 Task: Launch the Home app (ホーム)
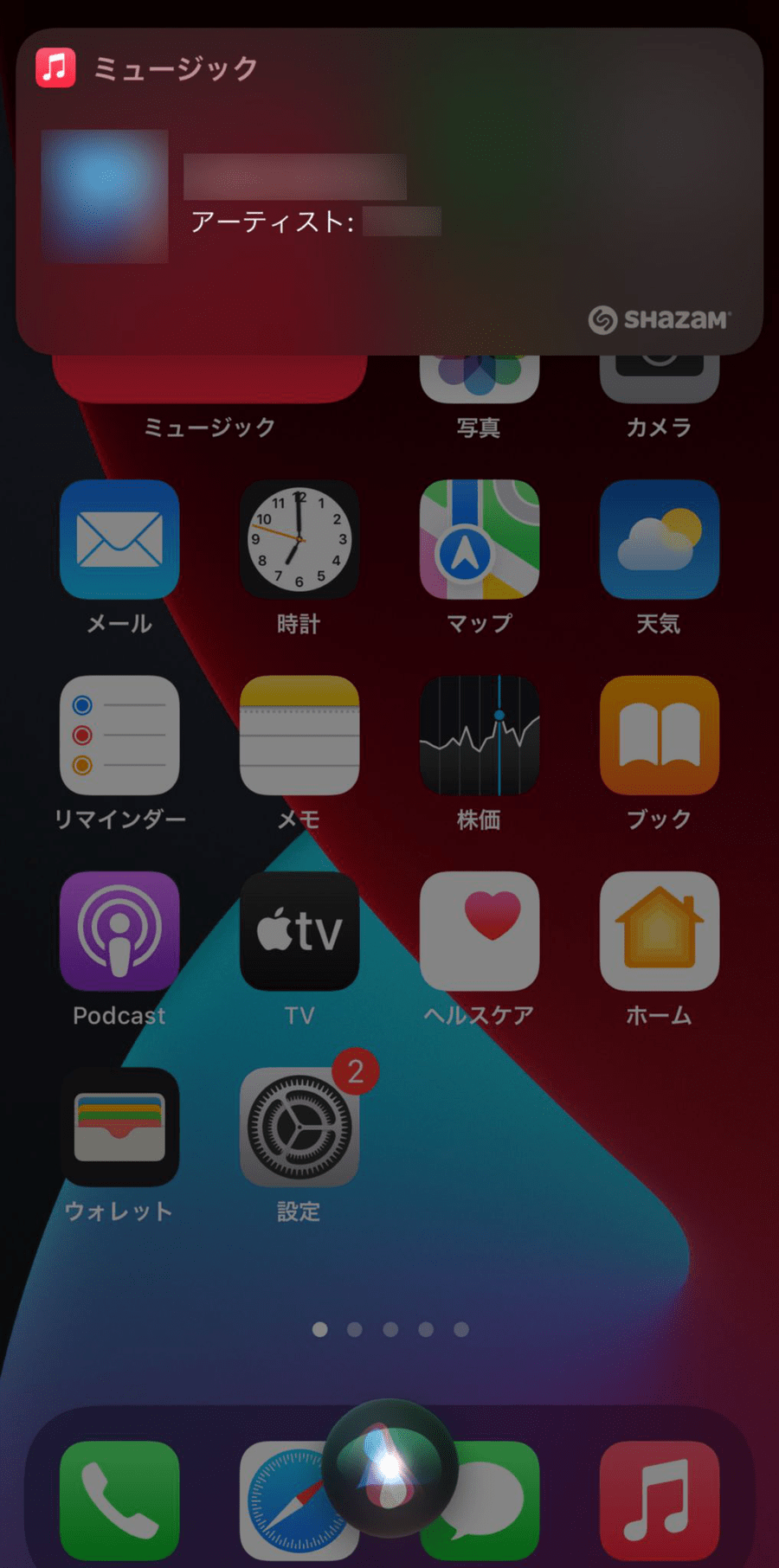pyautogui.click(x=659, y=932)
